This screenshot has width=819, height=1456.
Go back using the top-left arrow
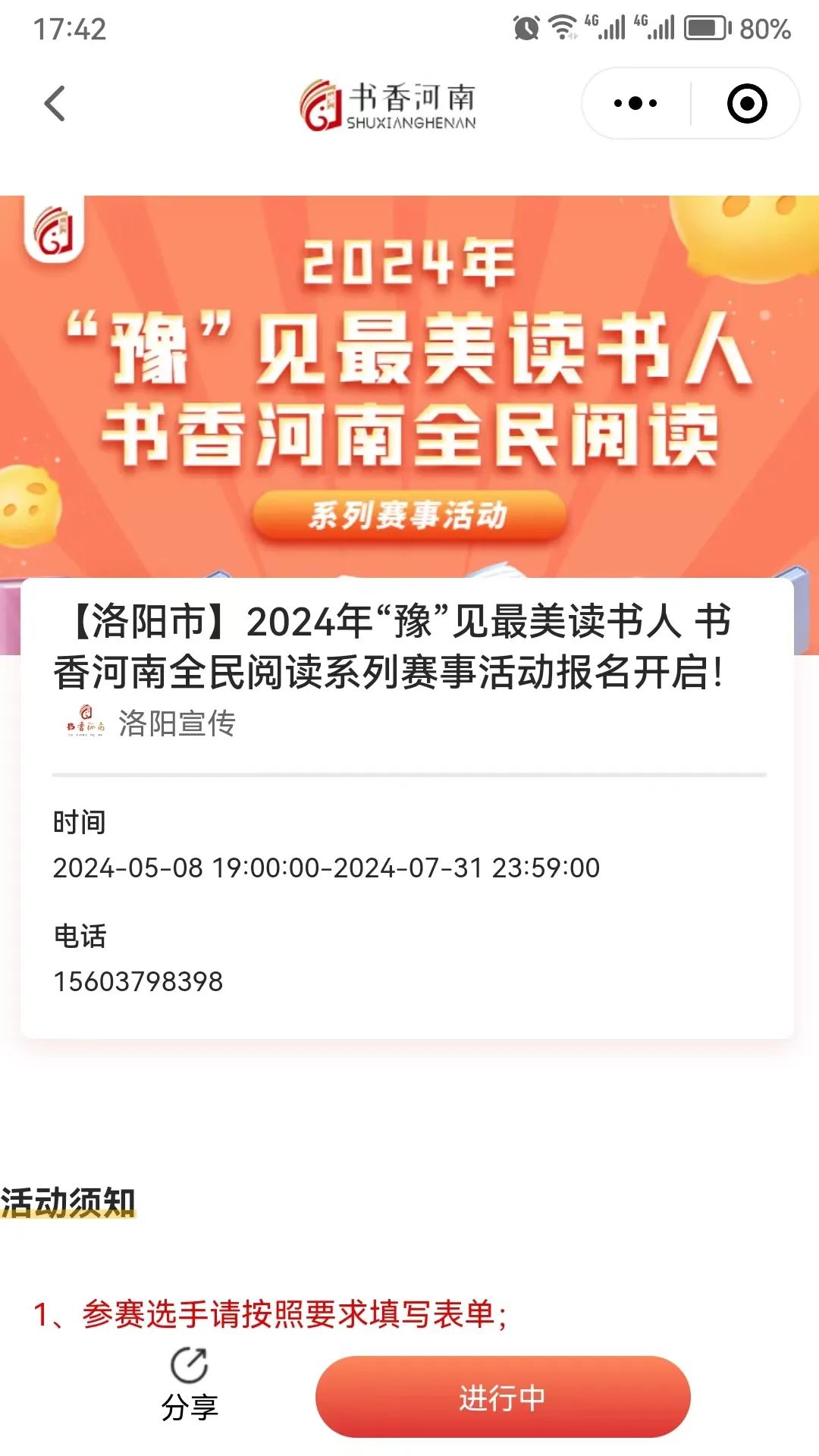(55, 103)
